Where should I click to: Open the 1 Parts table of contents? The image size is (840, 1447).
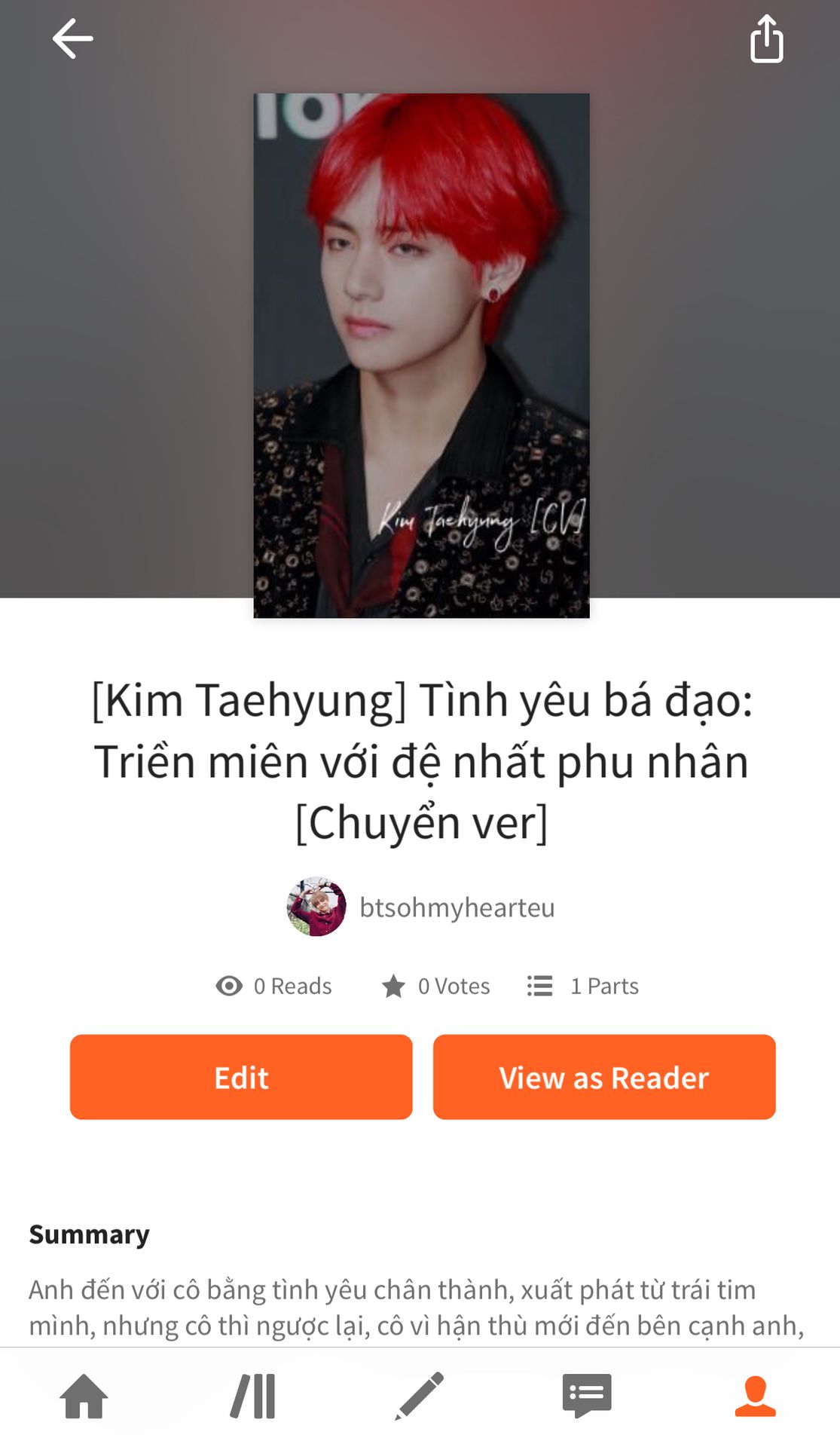coord(582,986)
